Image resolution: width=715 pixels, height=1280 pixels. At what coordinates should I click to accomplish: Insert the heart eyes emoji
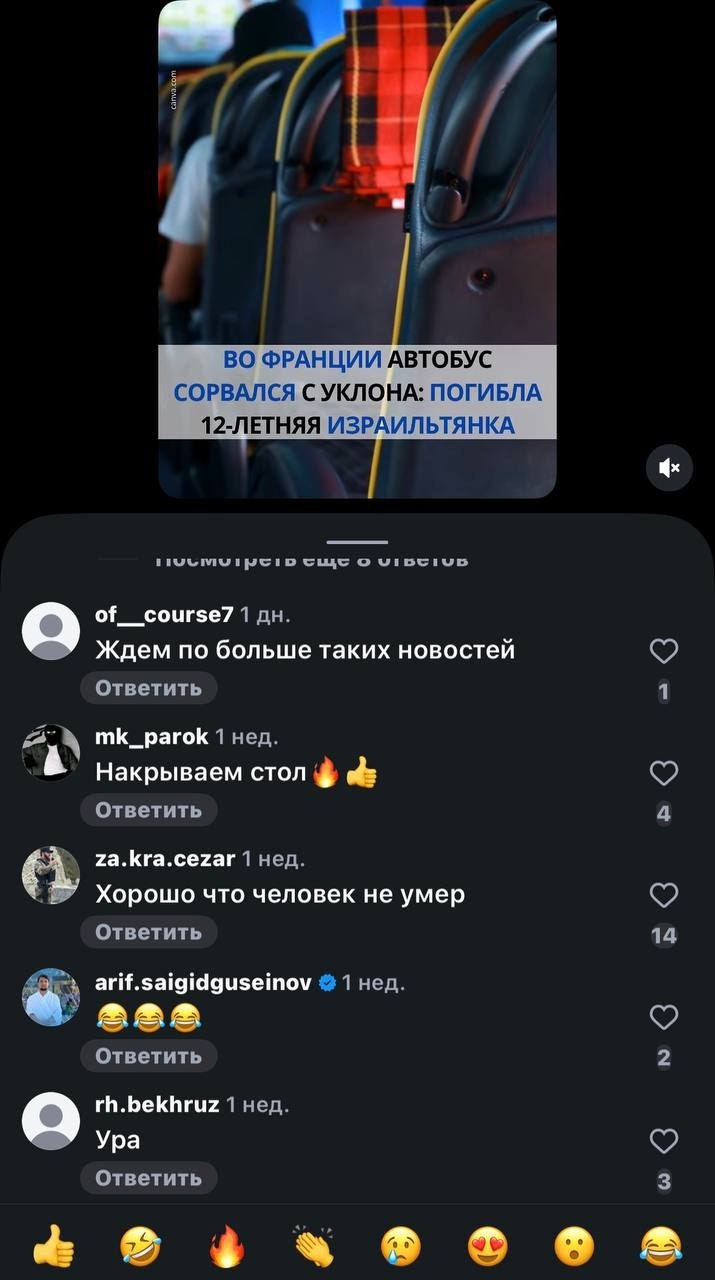tap(488, 1247)
